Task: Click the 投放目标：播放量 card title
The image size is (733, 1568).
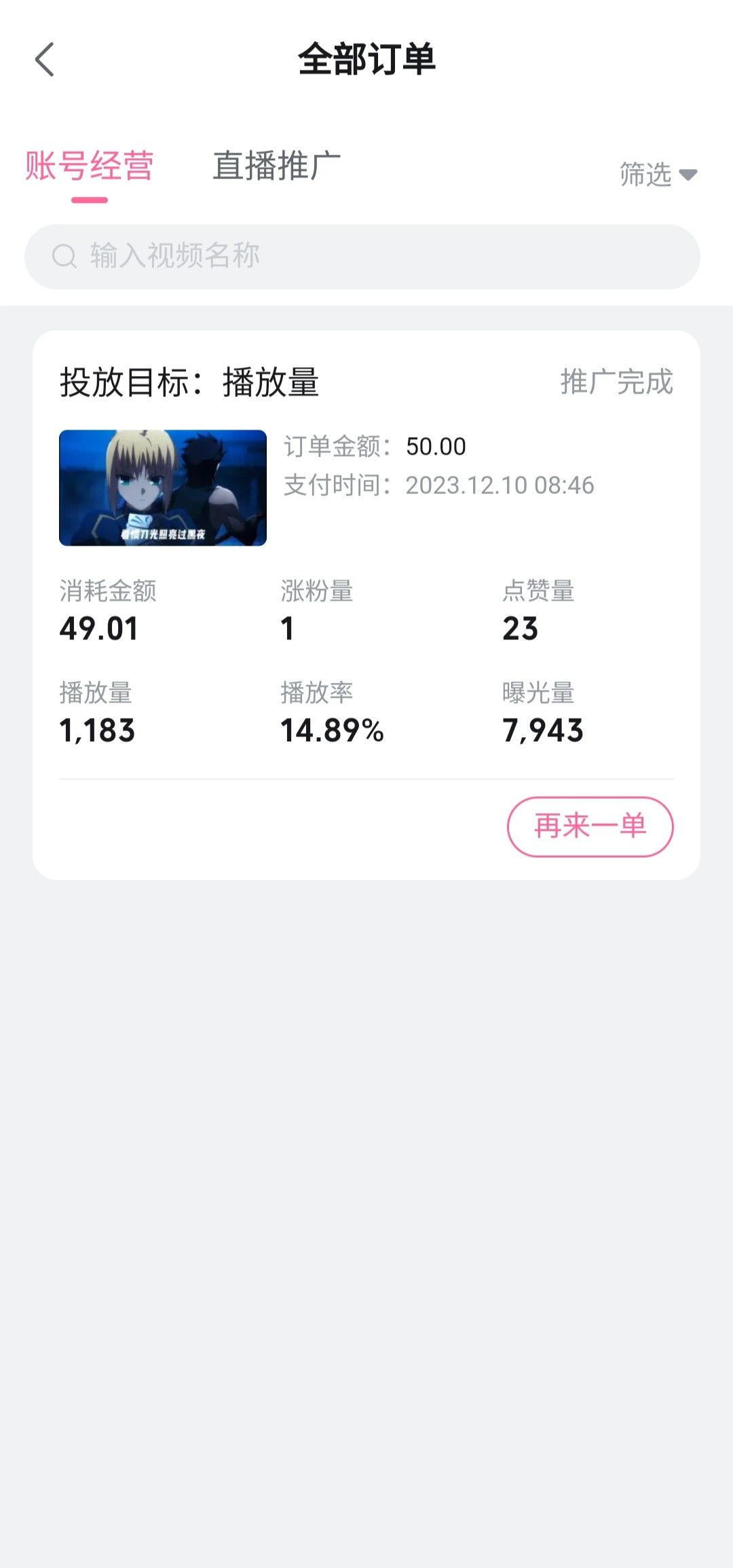Action: coord(190,382)
